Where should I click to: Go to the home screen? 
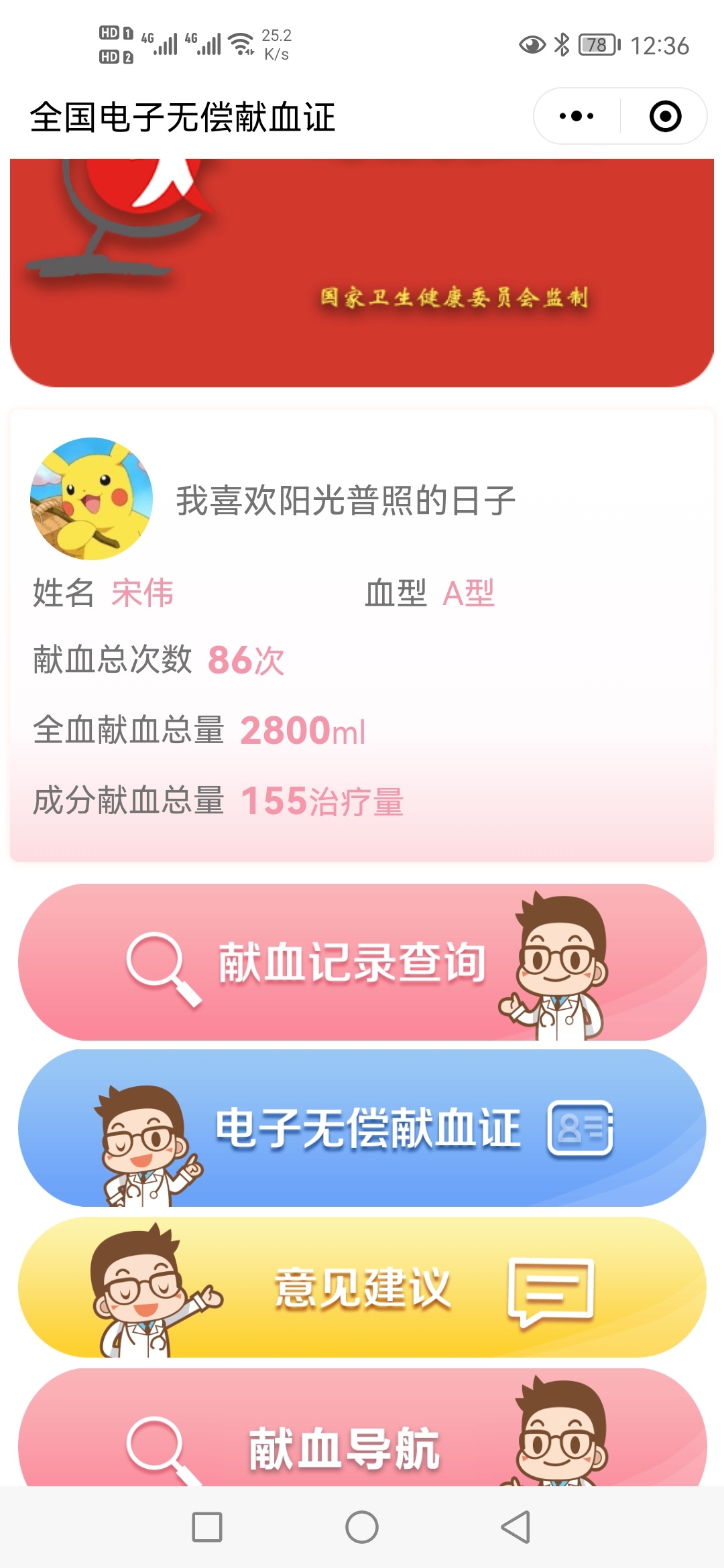pyautogui.click(x=362, y=1528)
